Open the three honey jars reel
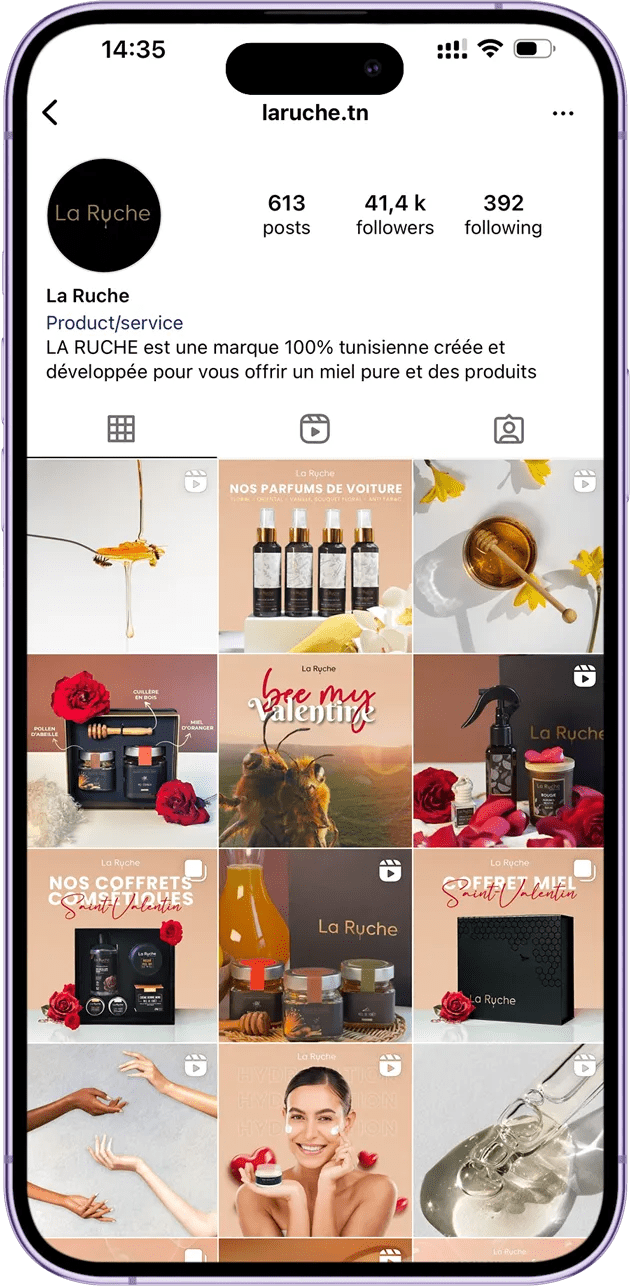Viewport: 630px width, 1287px height. click(315, 945)
